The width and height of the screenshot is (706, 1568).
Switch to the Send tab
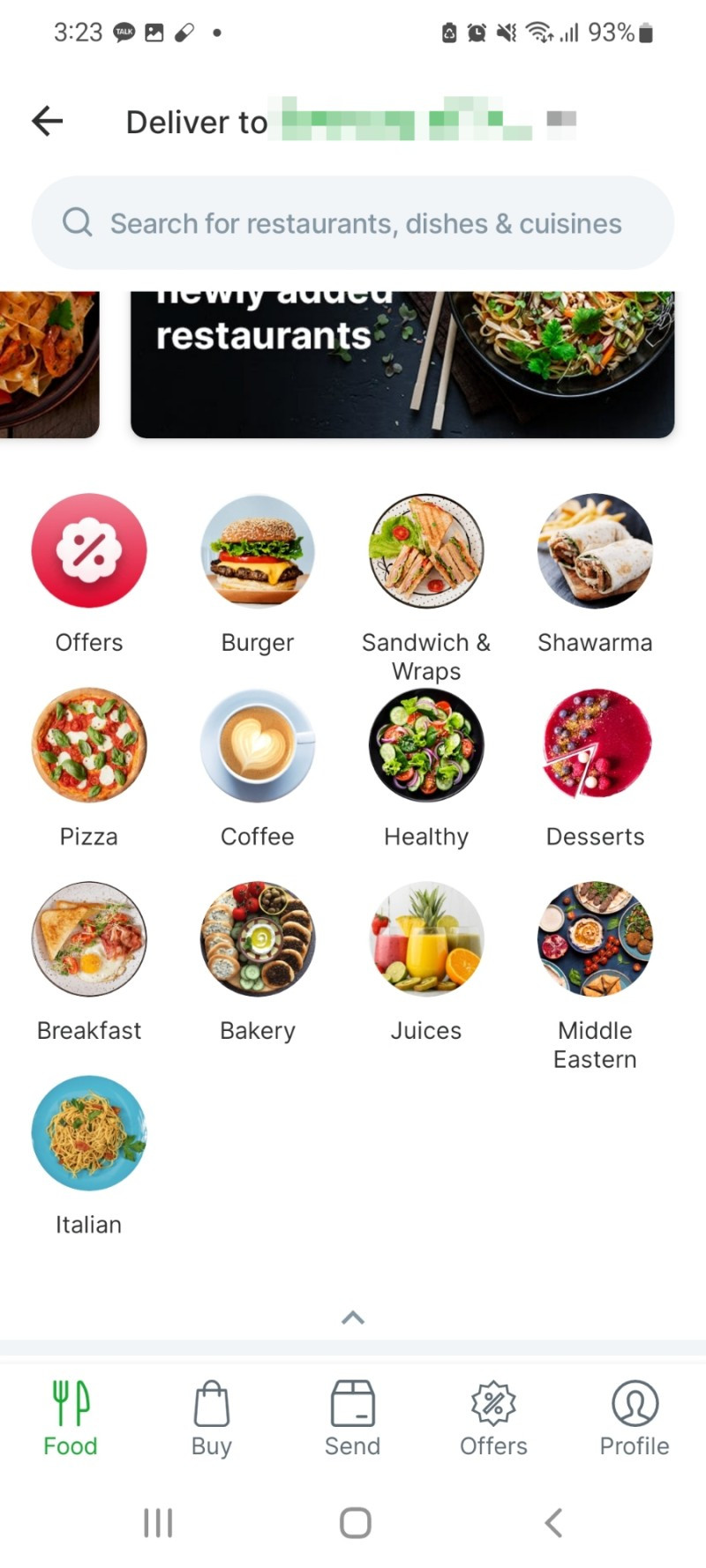353,1418
